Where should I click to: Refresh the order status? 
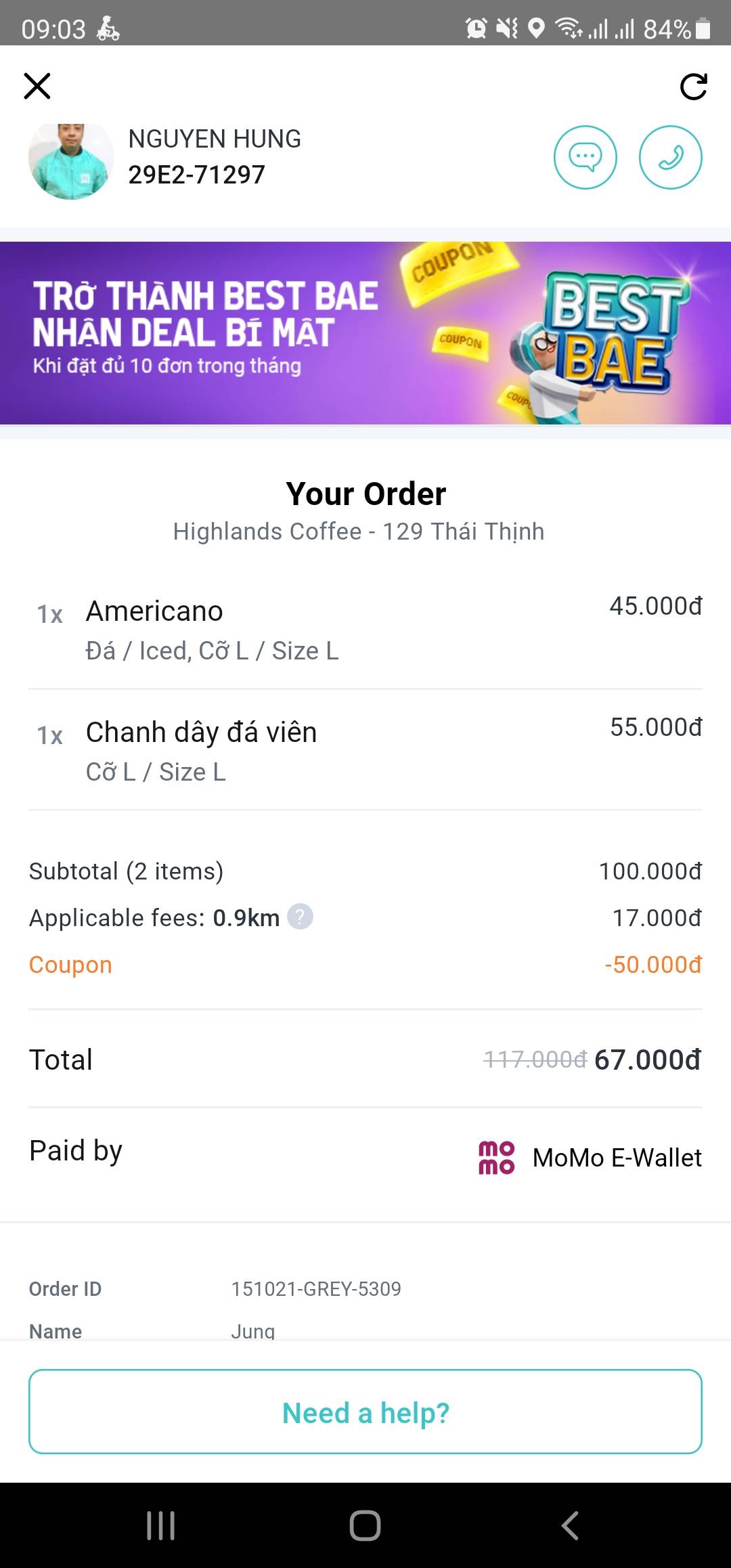coord(693,87)
